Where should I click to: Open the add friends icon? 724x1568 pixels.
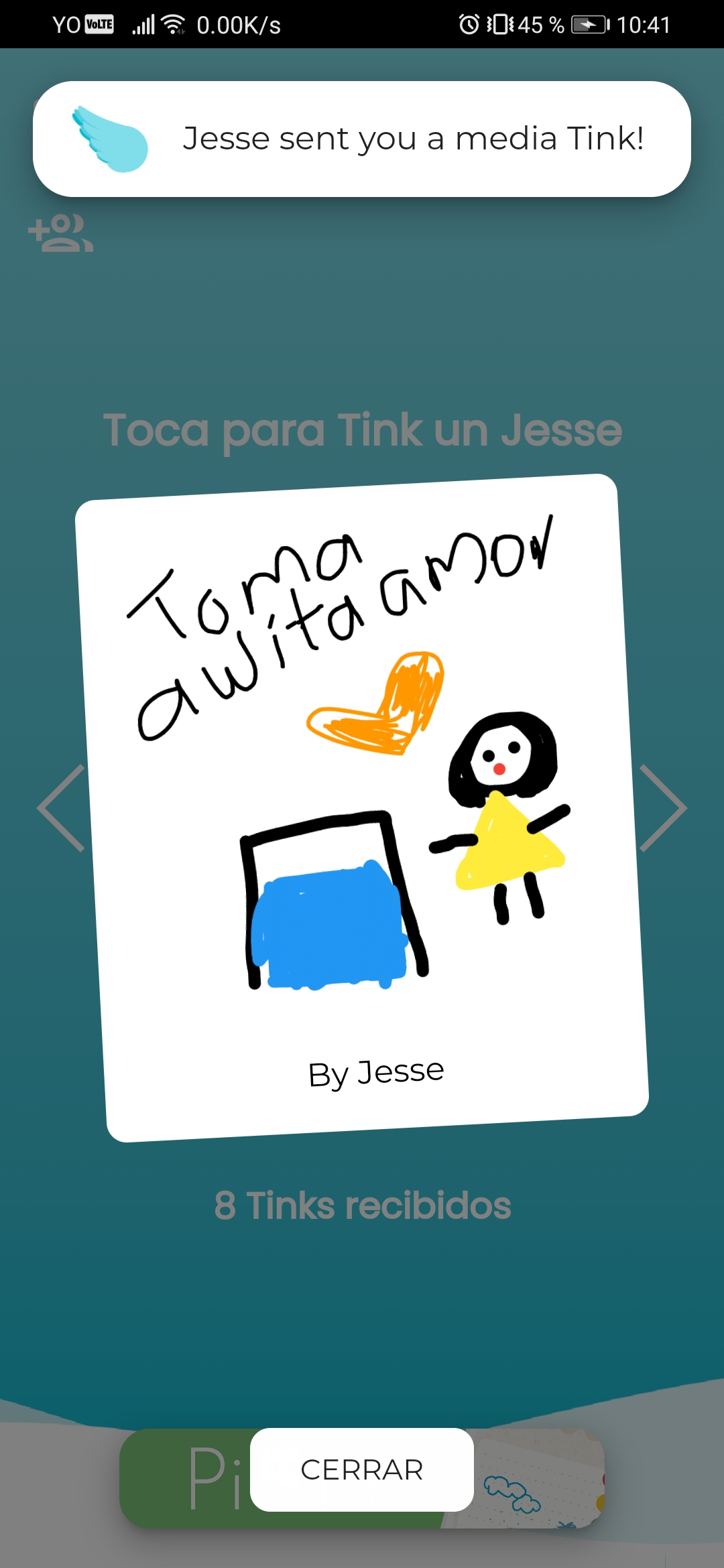click(x=60, y=233)
